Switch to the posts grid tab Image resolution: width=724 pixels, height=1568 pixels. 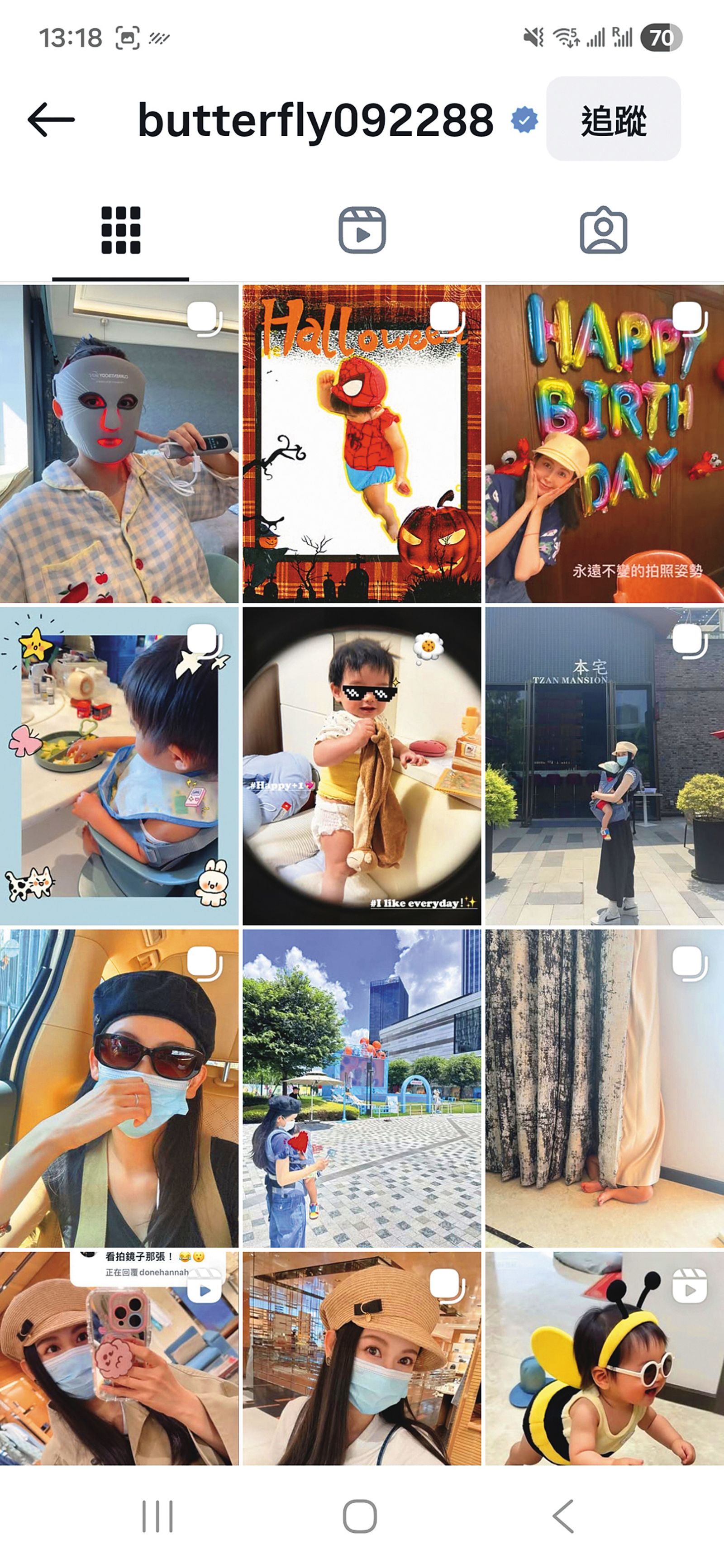tap(120, 230)
